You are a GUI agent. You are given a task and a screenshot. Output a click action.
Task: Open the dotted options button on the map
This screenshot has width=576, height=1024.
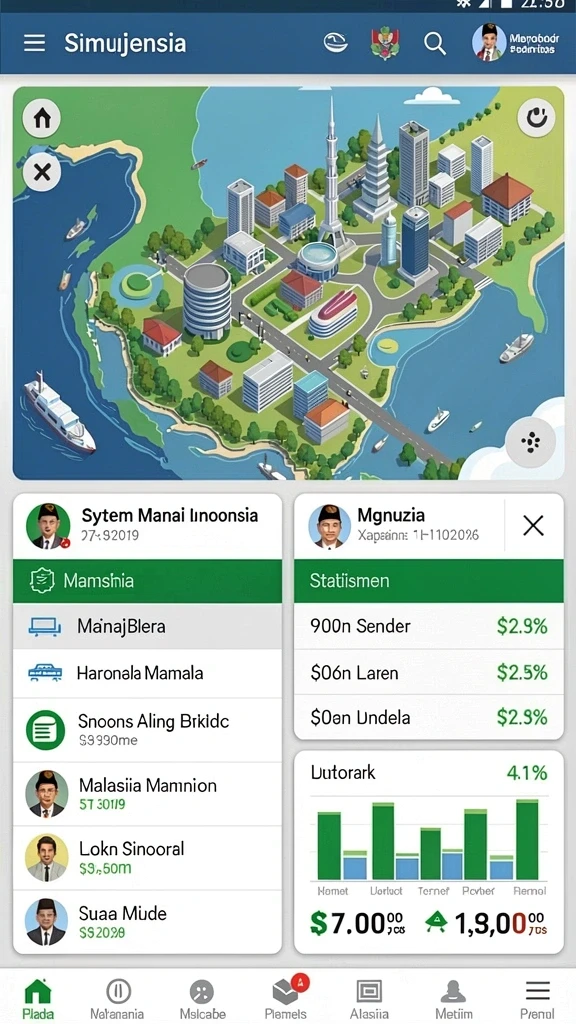pos(530,442)
